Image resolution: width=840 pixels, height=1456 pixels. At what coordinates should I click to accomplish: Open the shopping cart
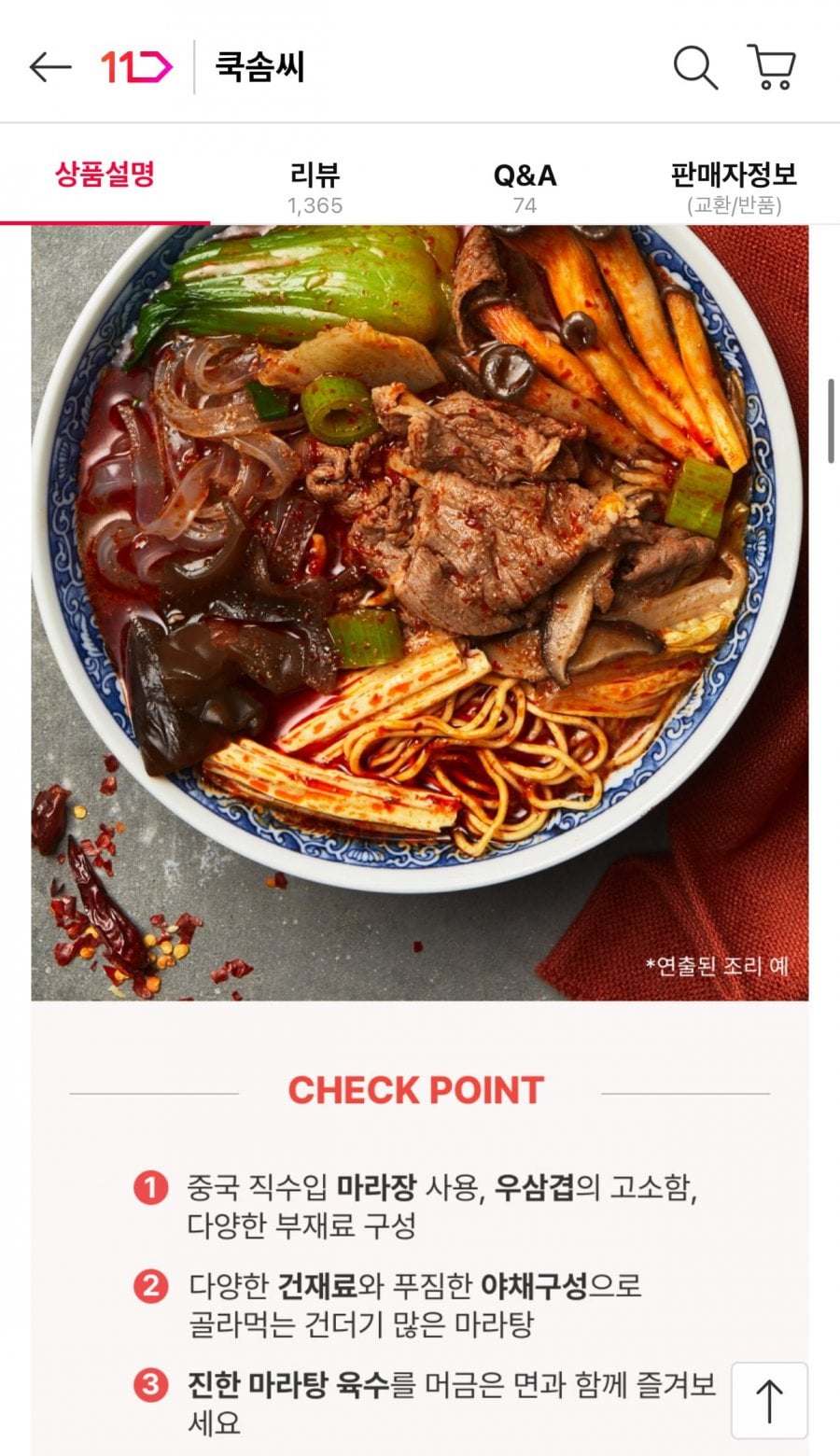(771, 67)
